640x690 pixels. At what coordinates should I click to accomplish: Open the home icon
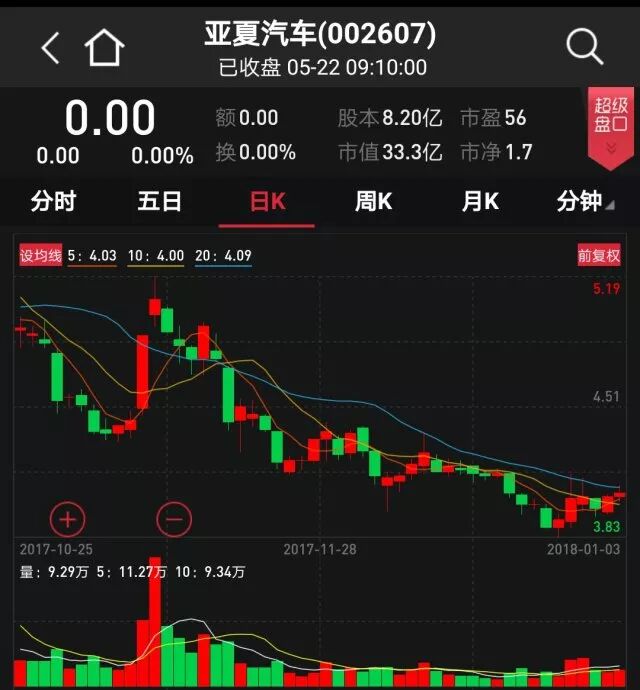coord(104,47)
